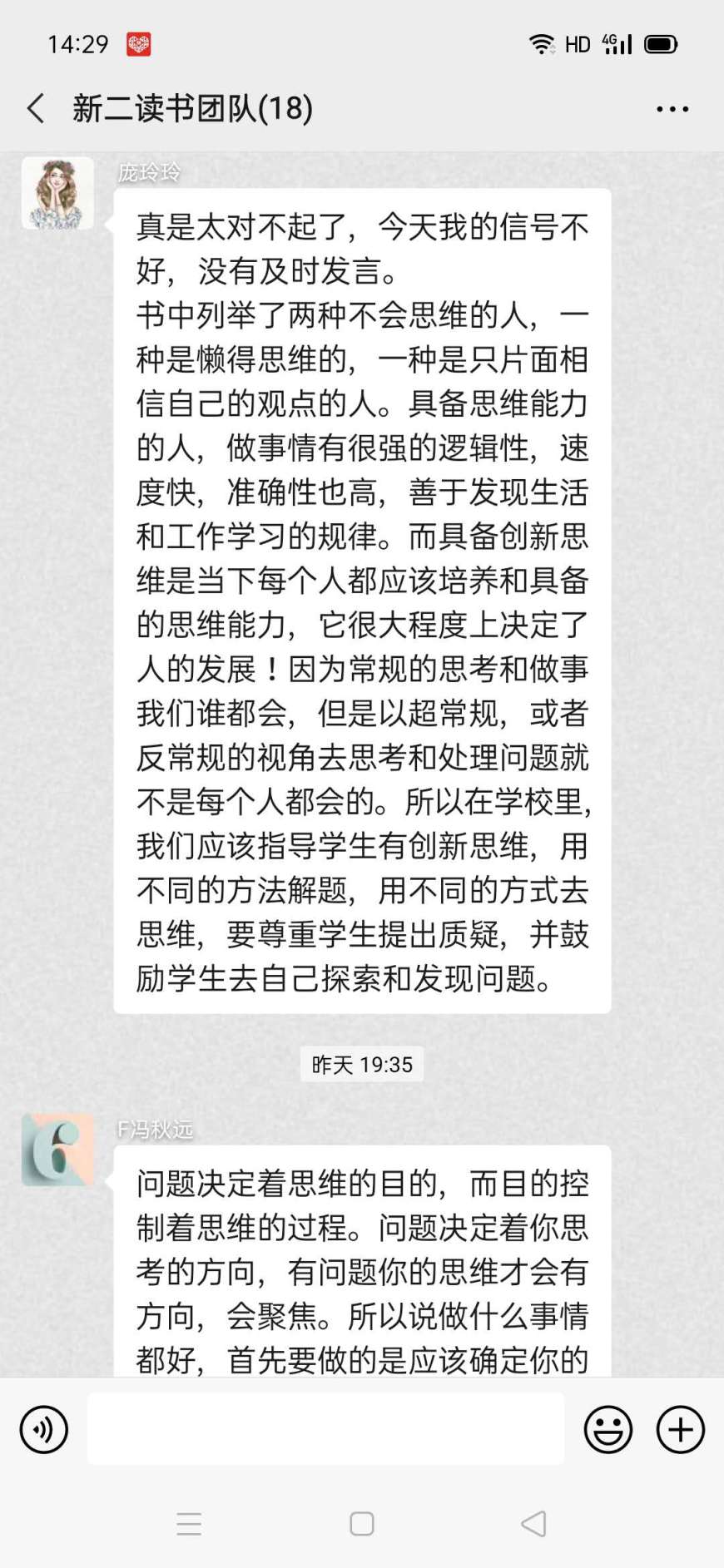Open the plus attachments panel
The height and width of the screenshot is (1568, 724).
(680, 1429)
